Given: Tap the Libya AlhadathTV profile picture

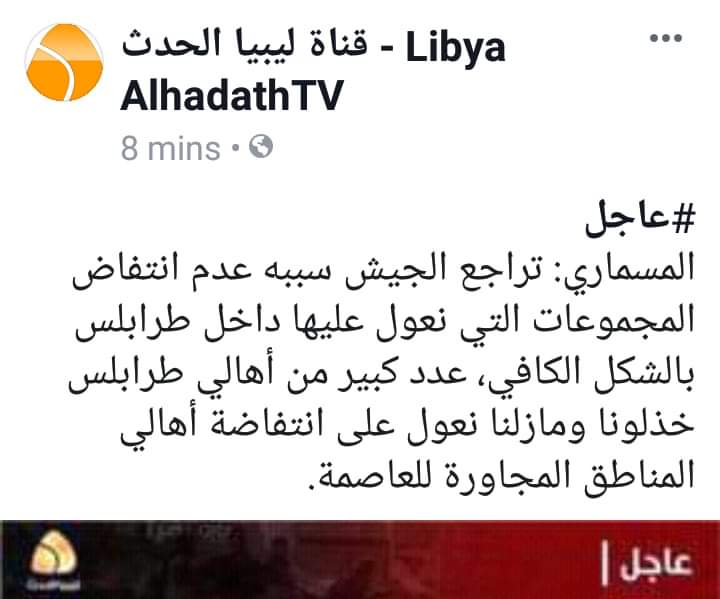Looking at the screenshot, I should (64, 63).
